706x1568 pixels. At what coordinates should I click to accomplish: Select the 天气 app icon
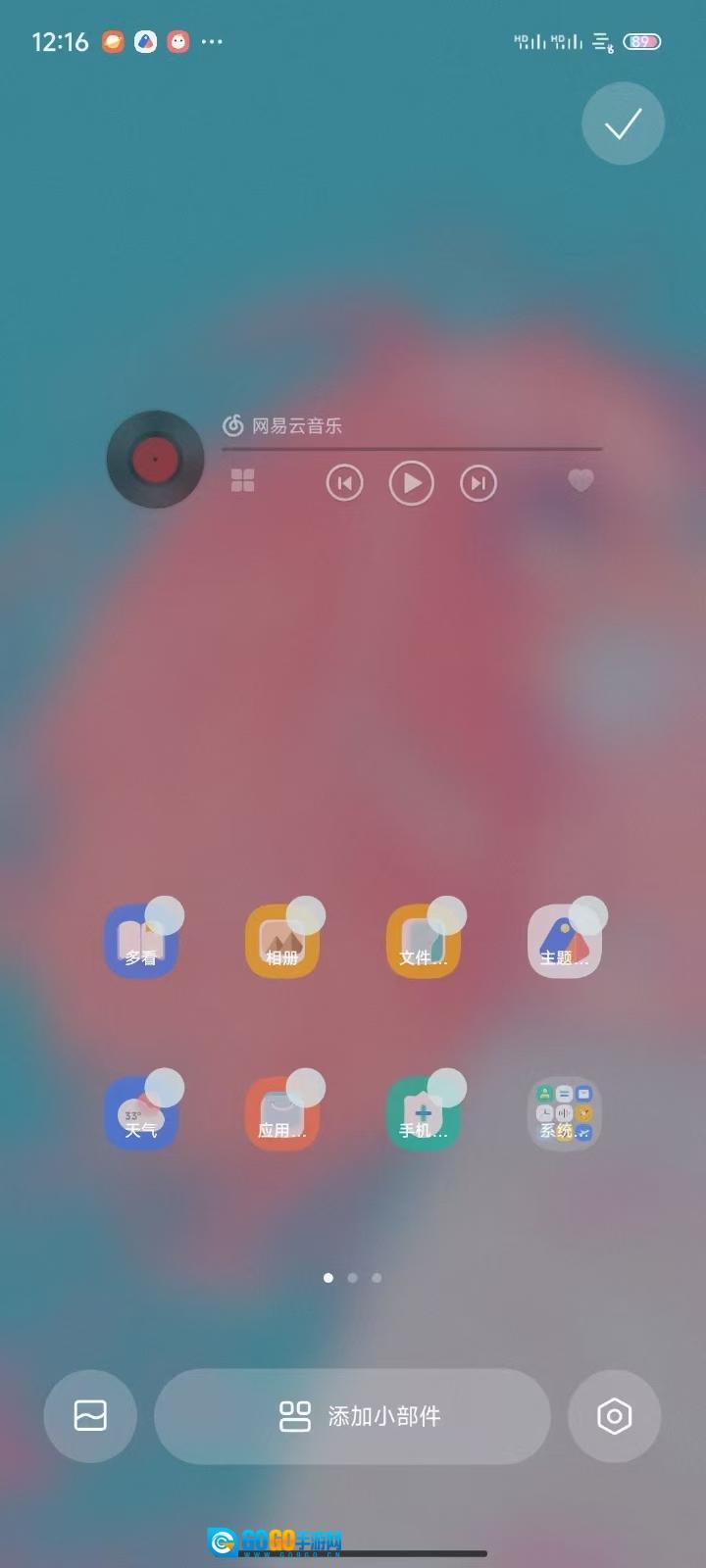[141, 1113]
